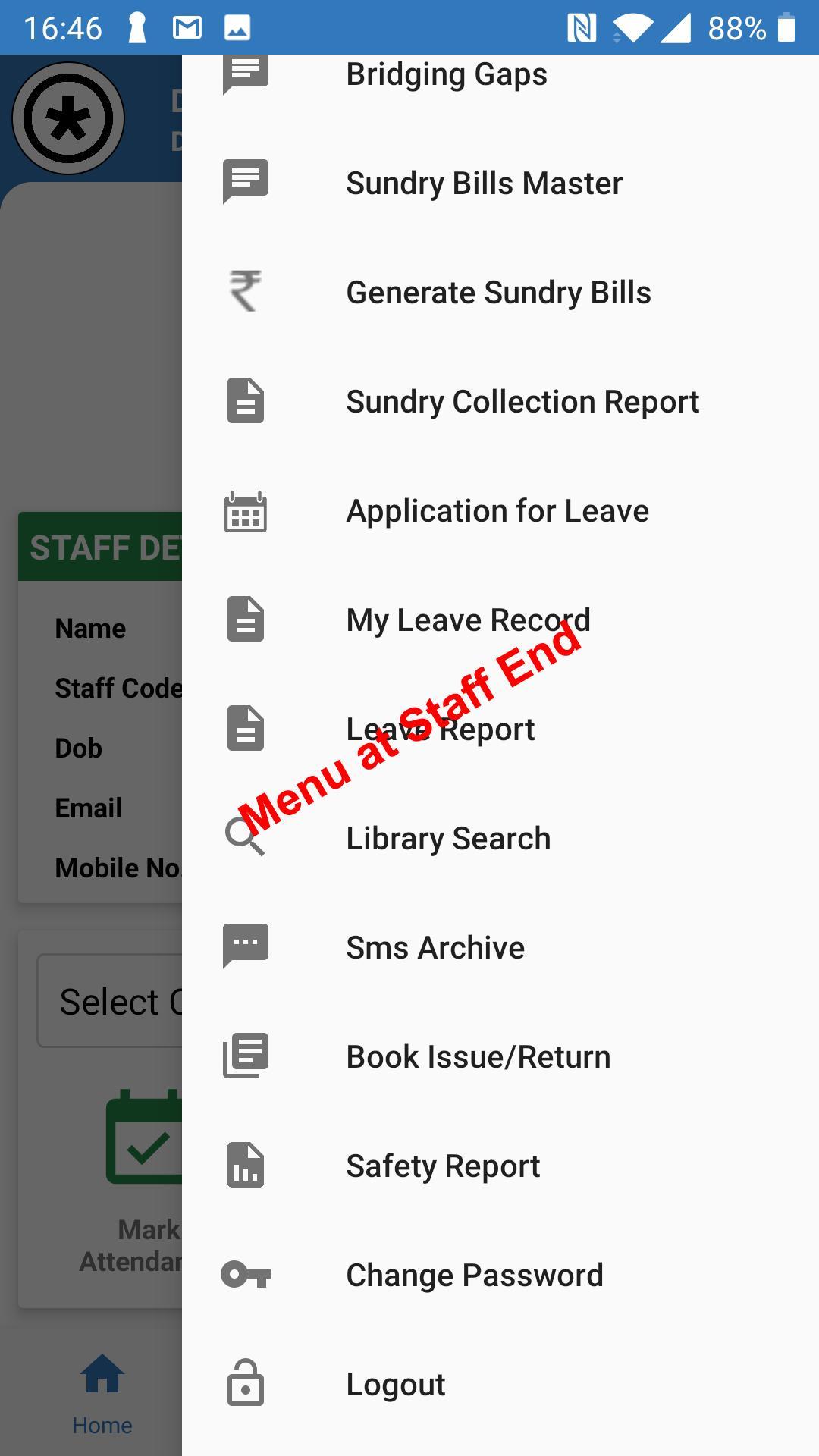Open Bridging Gaps menu item

446,75
